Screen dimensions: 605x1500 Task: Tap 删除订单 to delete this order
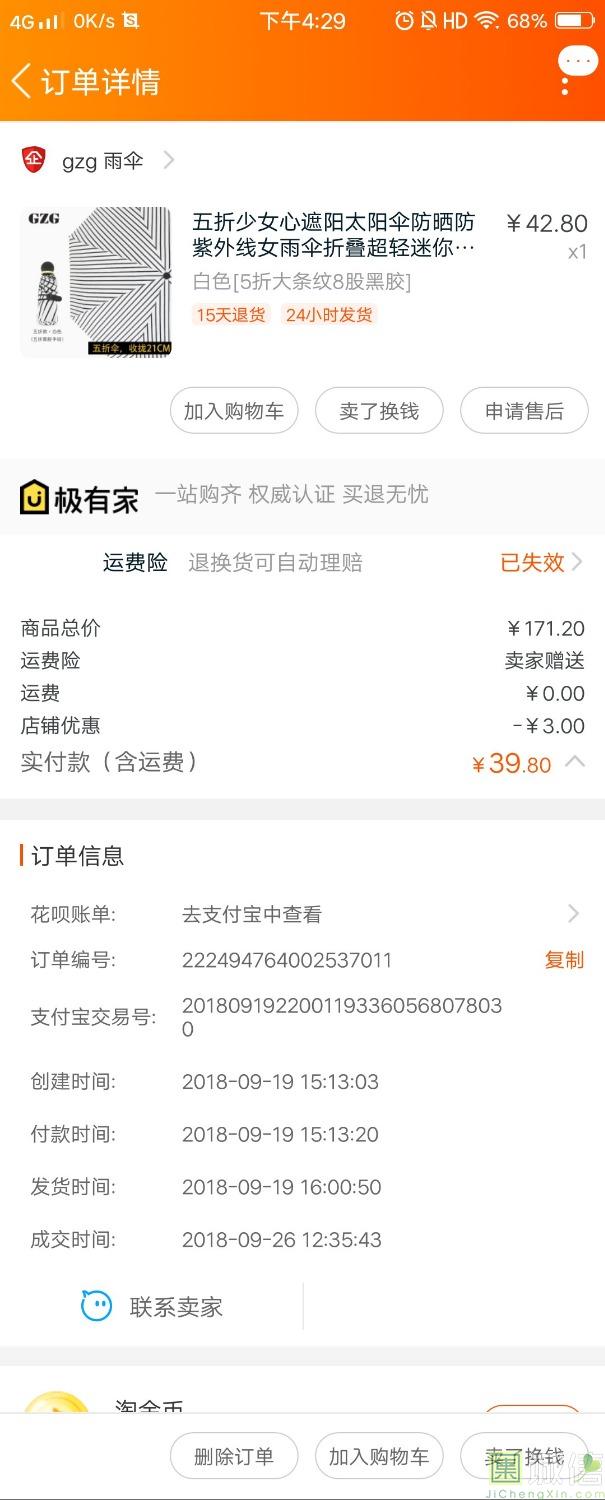234,1457
